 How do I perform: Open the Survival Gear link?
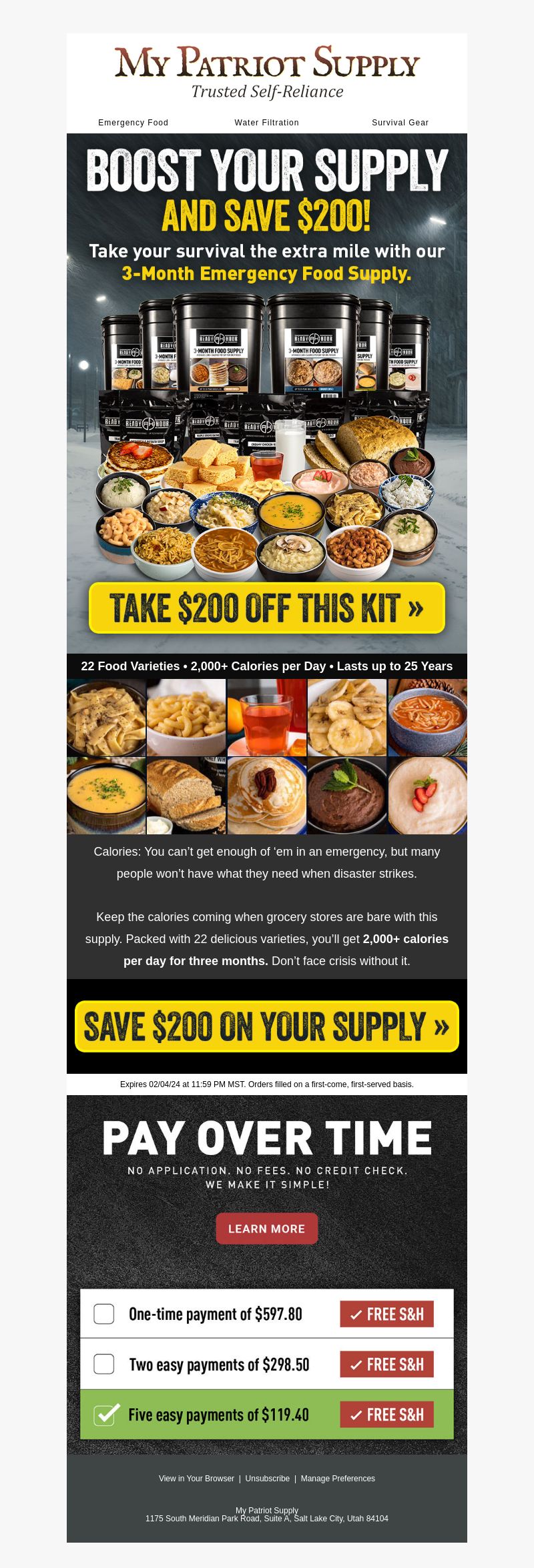[400, 123]
